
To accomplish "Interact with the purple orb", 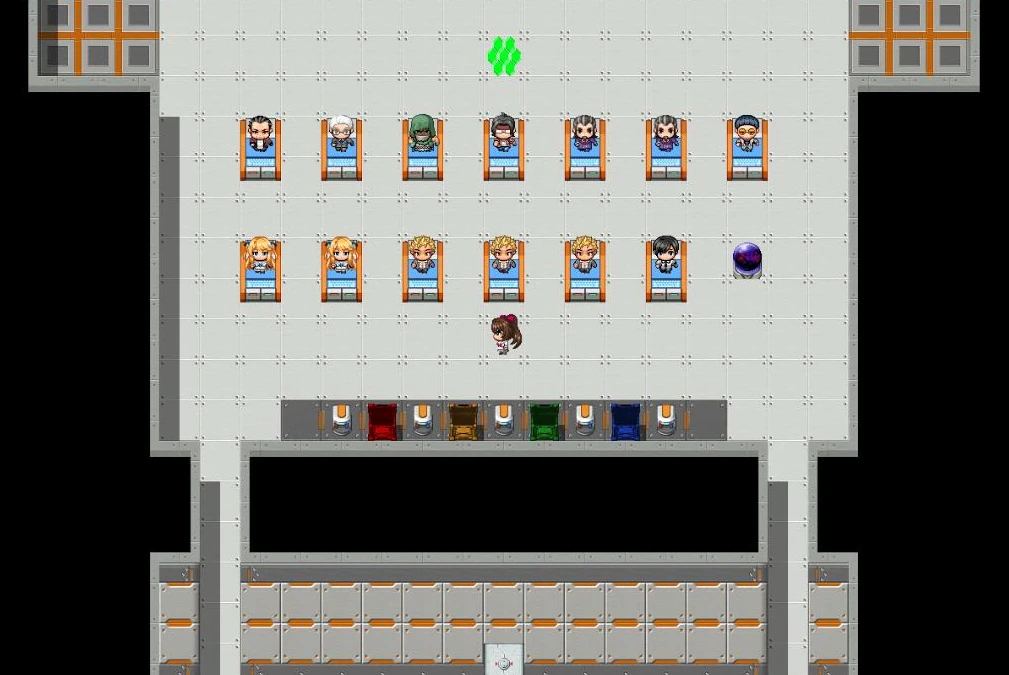I will pos(747,260).
